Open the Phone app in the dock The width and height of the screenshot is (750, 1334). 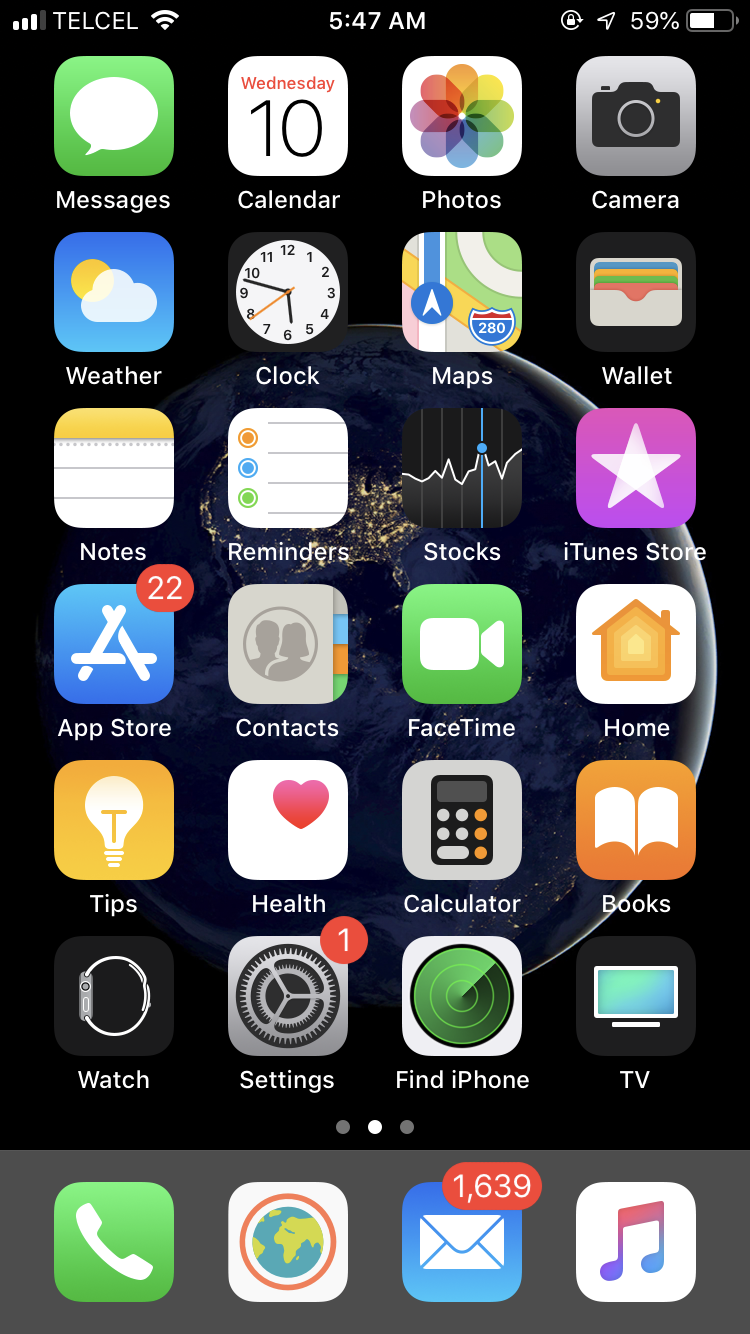(x=114, y=1242)
